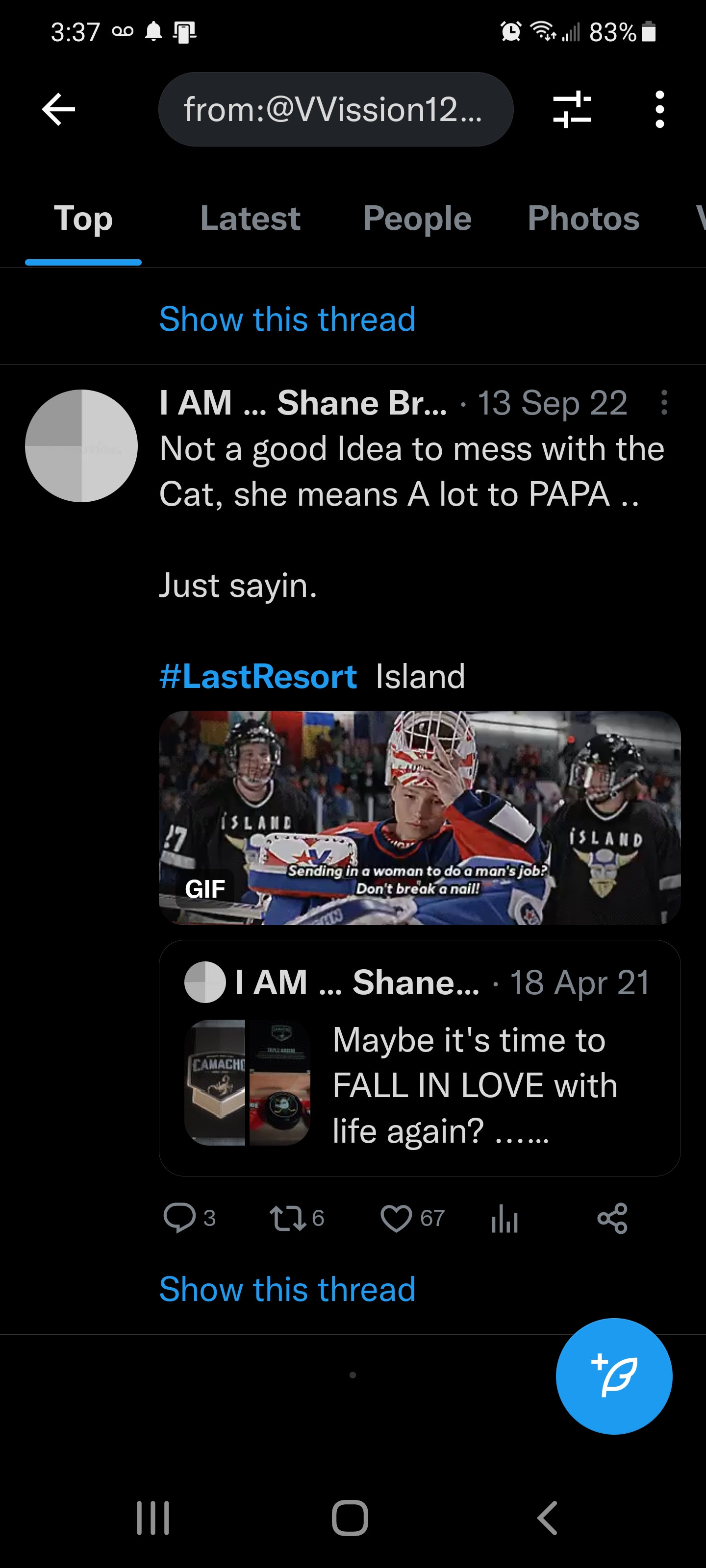Open search filter settings
This screenshot has width=706, height=1568.
coord(571,110)
